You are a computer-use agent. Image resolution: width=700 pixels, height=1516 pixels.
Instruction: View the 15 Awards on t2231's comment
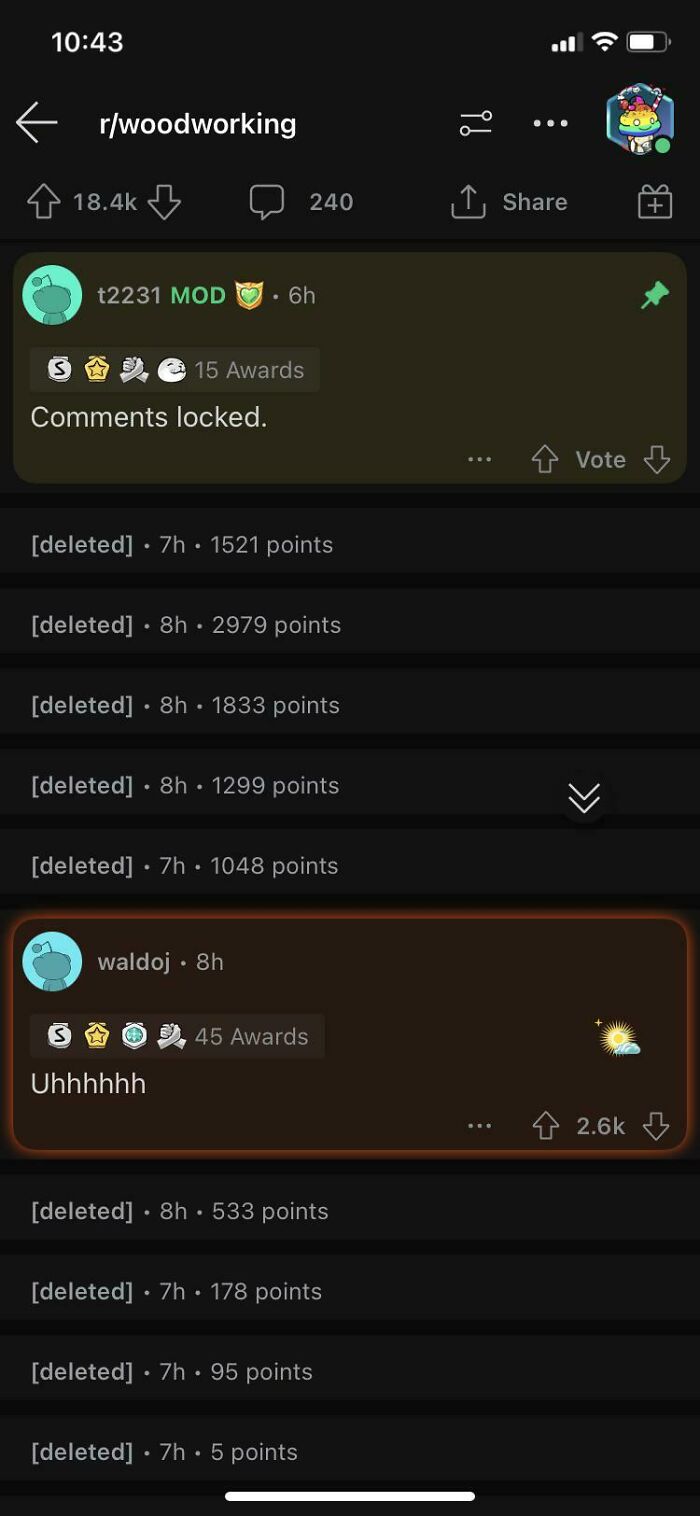click(175, 370)
